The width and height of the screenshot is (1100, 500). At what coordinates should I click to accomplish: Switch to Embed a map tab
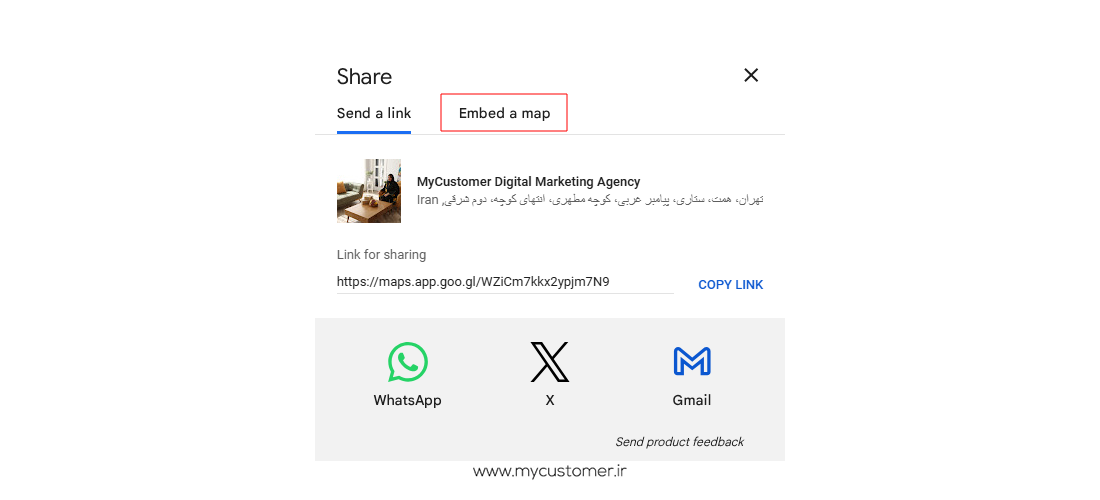[x=504, y=113]
